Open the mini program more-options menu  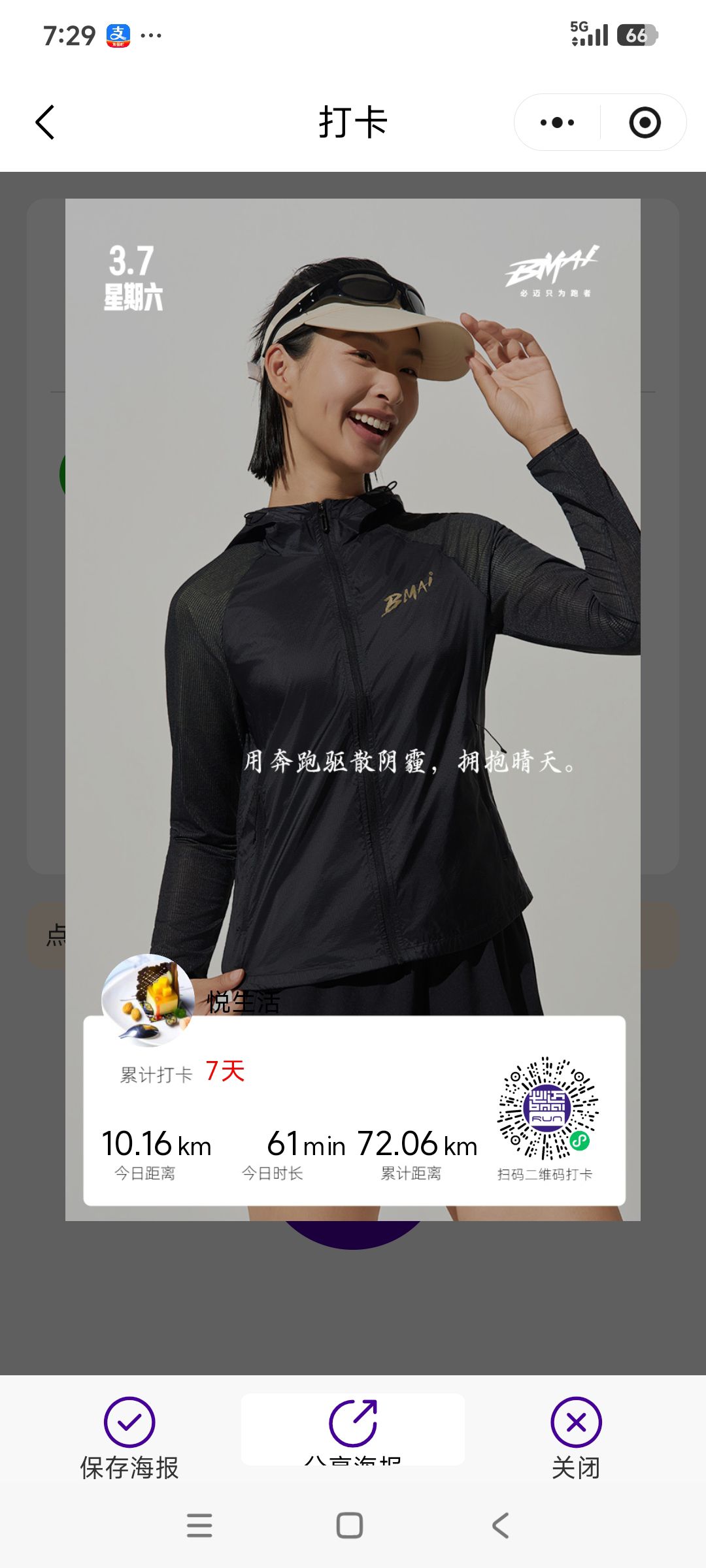pos(558,122)
